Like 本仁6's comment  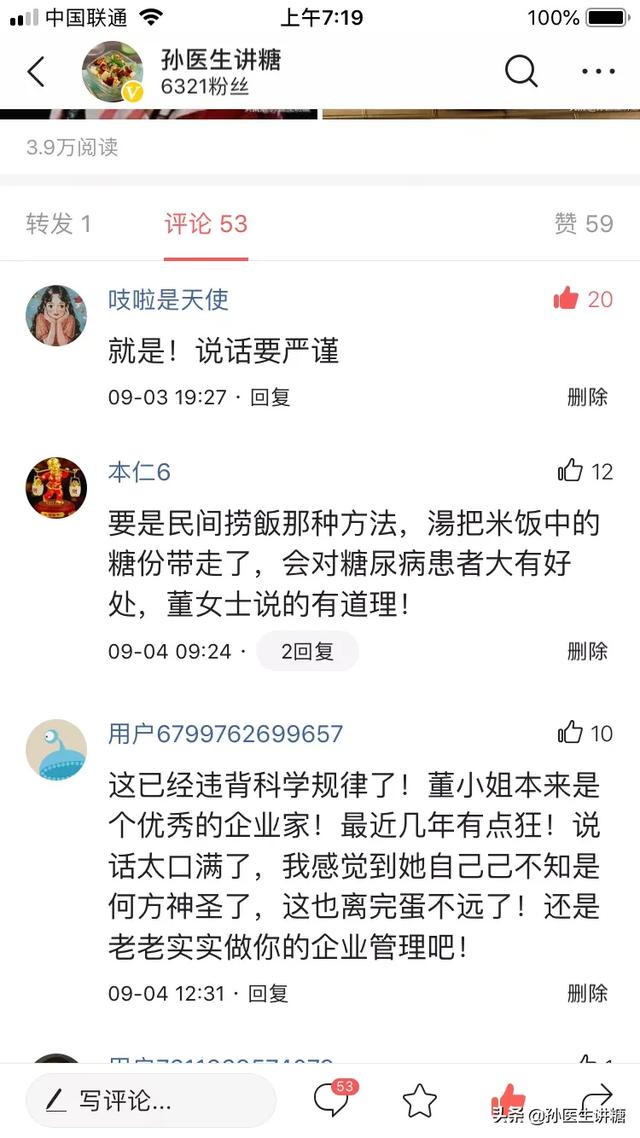[570, 471]
